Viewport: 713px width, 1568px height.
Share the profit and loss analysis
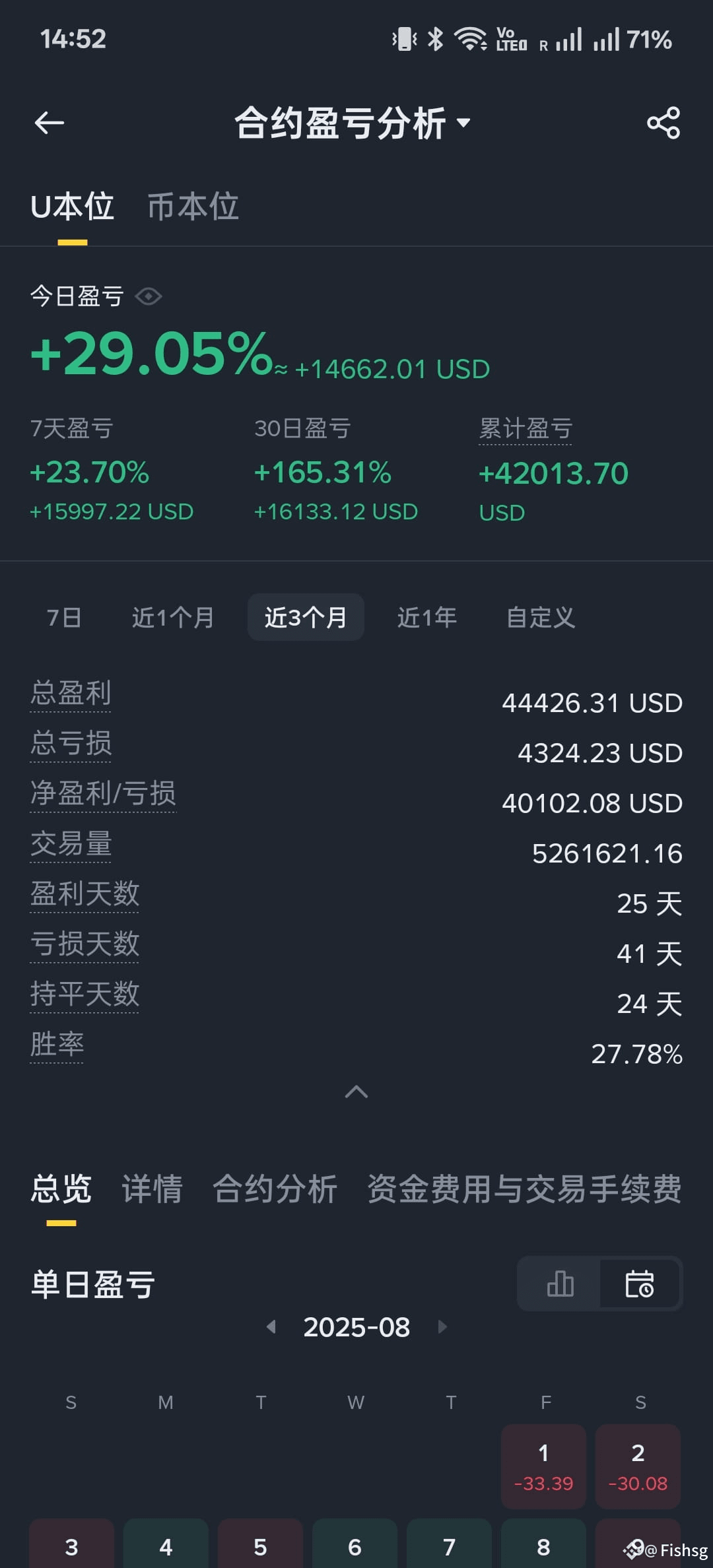pos(663,123)
